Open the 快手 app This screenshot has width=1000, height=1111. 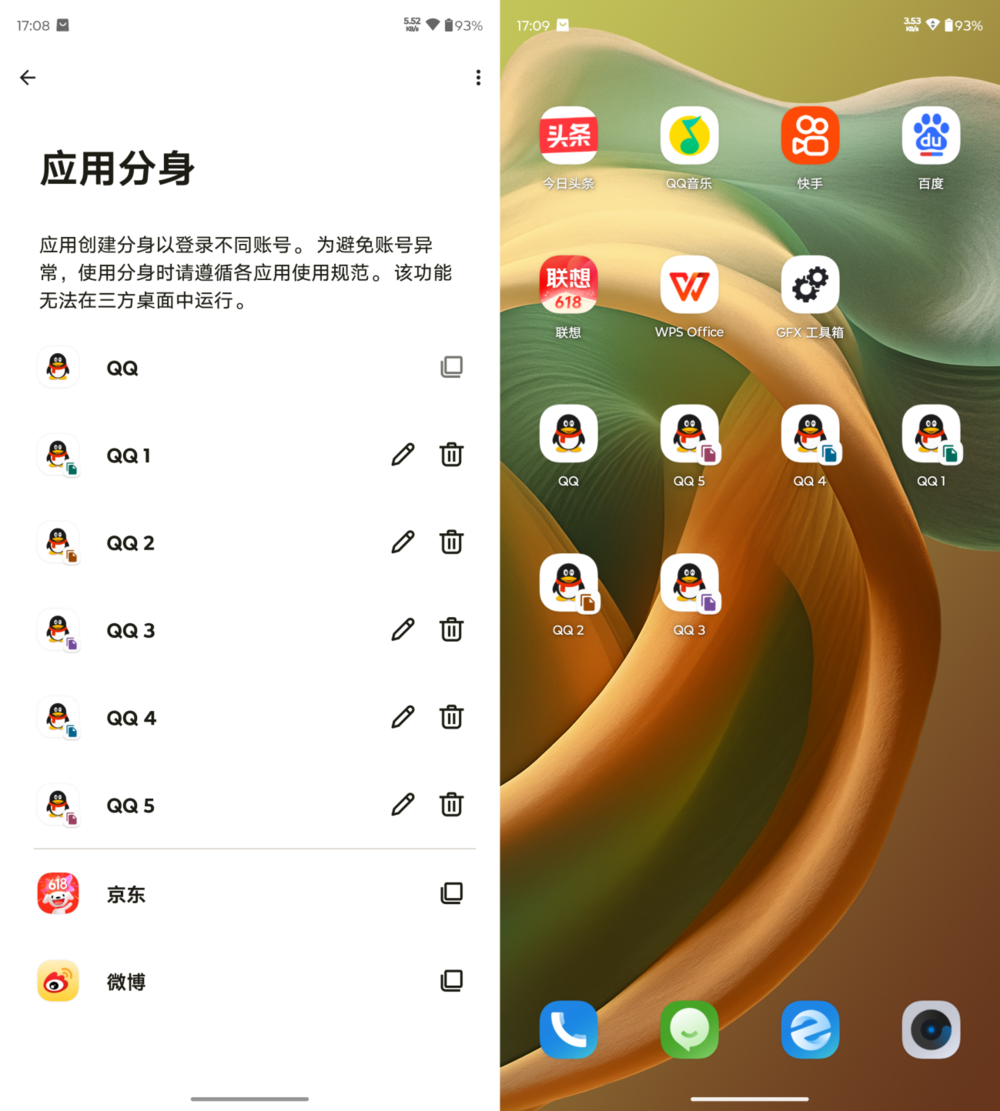pyautogui.click(x=810, y=136)
